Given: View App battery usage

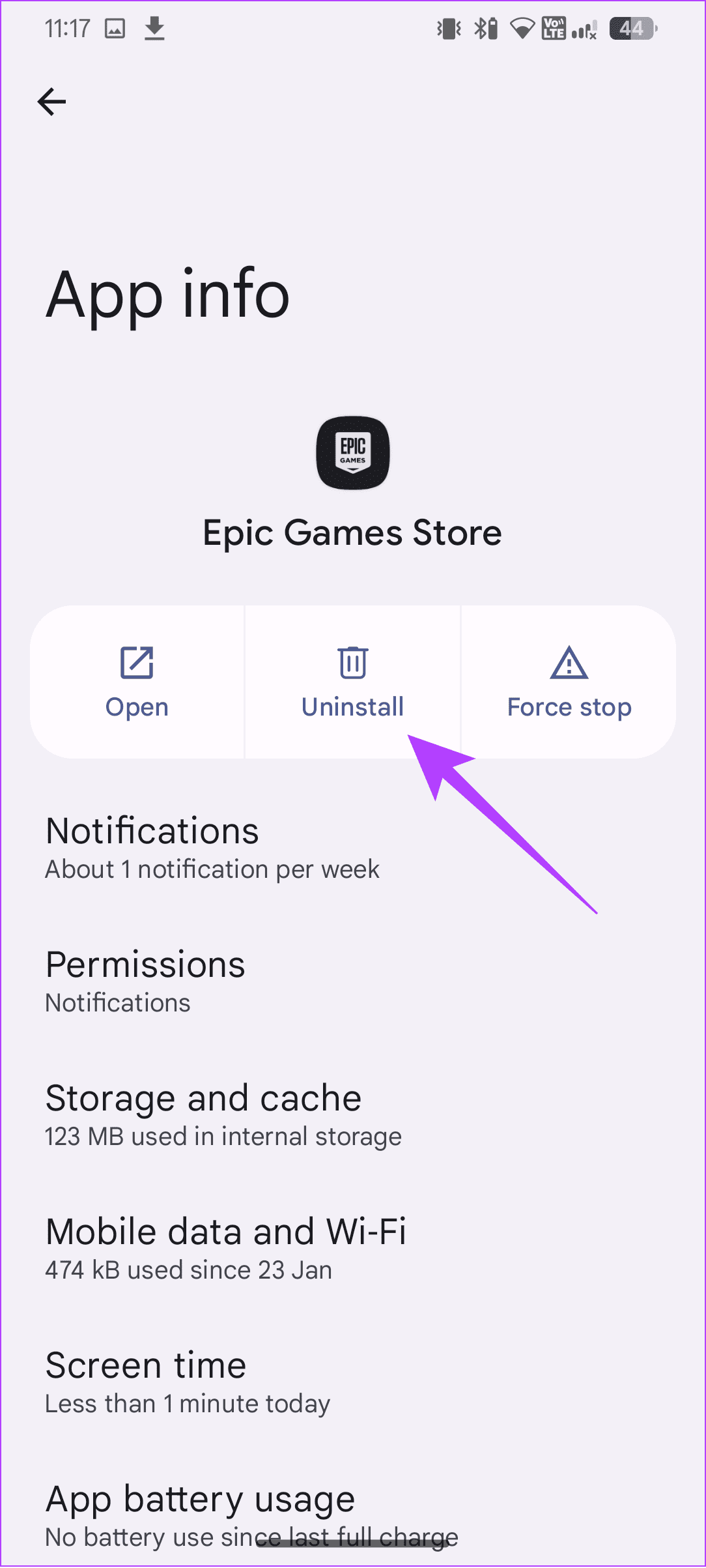Looking at the screenshot, I should pos(353,1515).
